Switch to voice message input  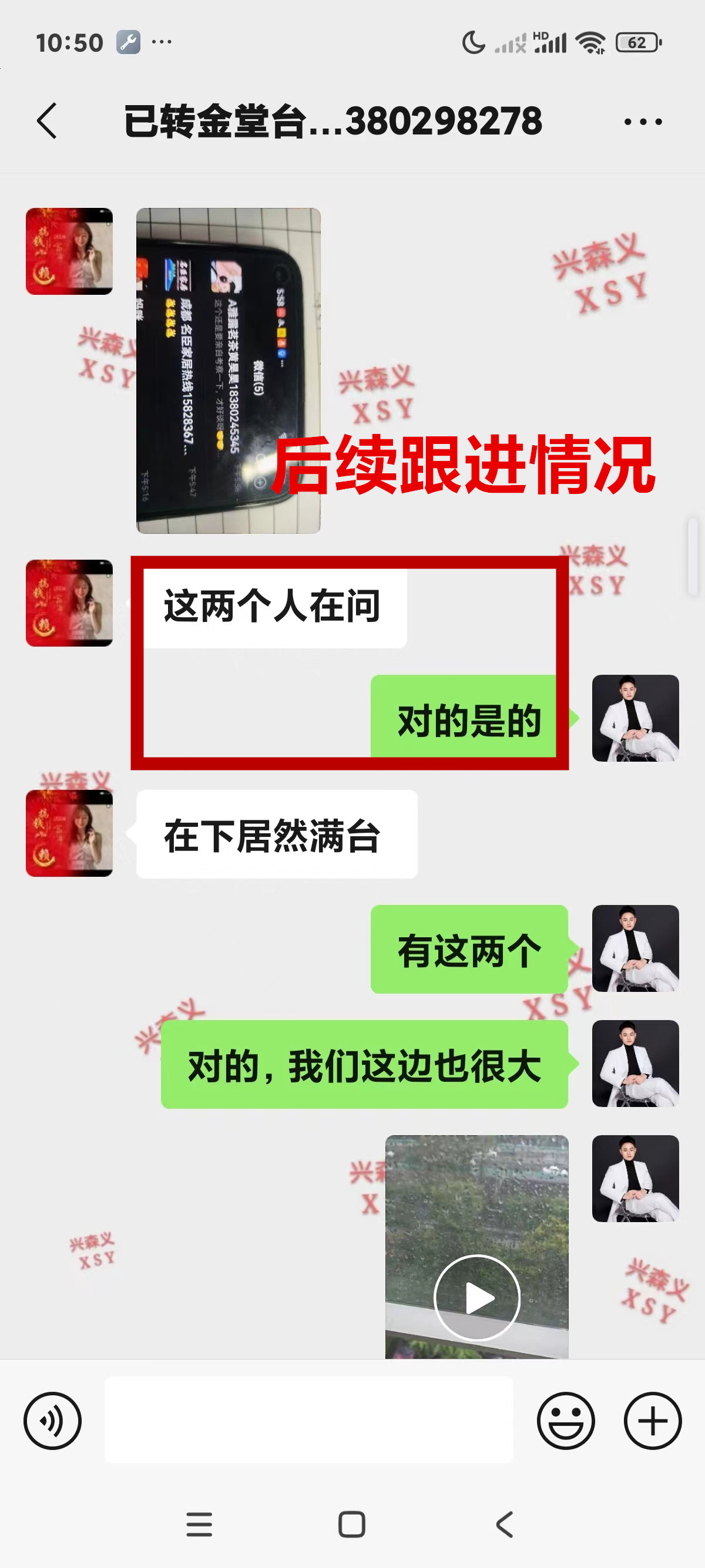click(x=52, y=1421)
